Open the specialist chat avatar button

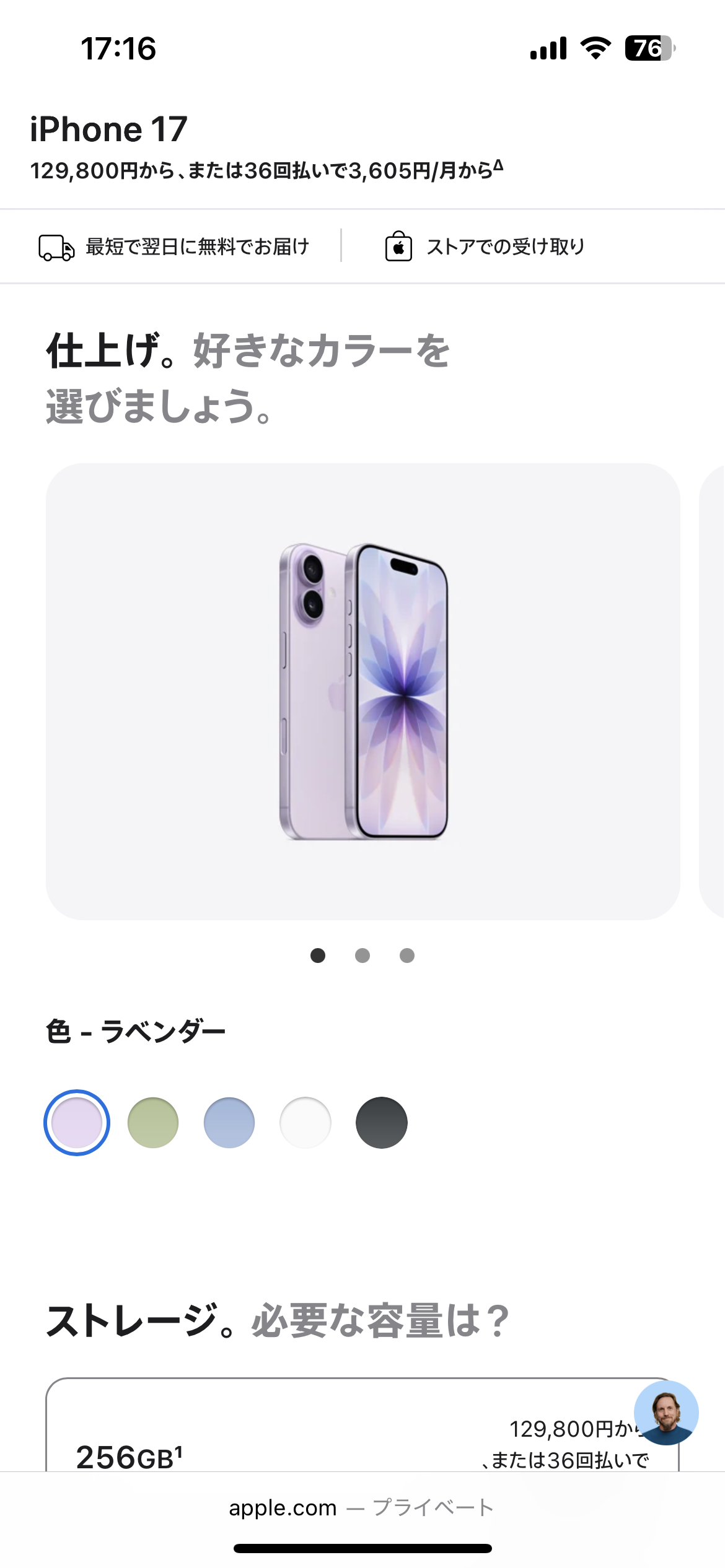pyautogui.click(x=666, y=1413)
